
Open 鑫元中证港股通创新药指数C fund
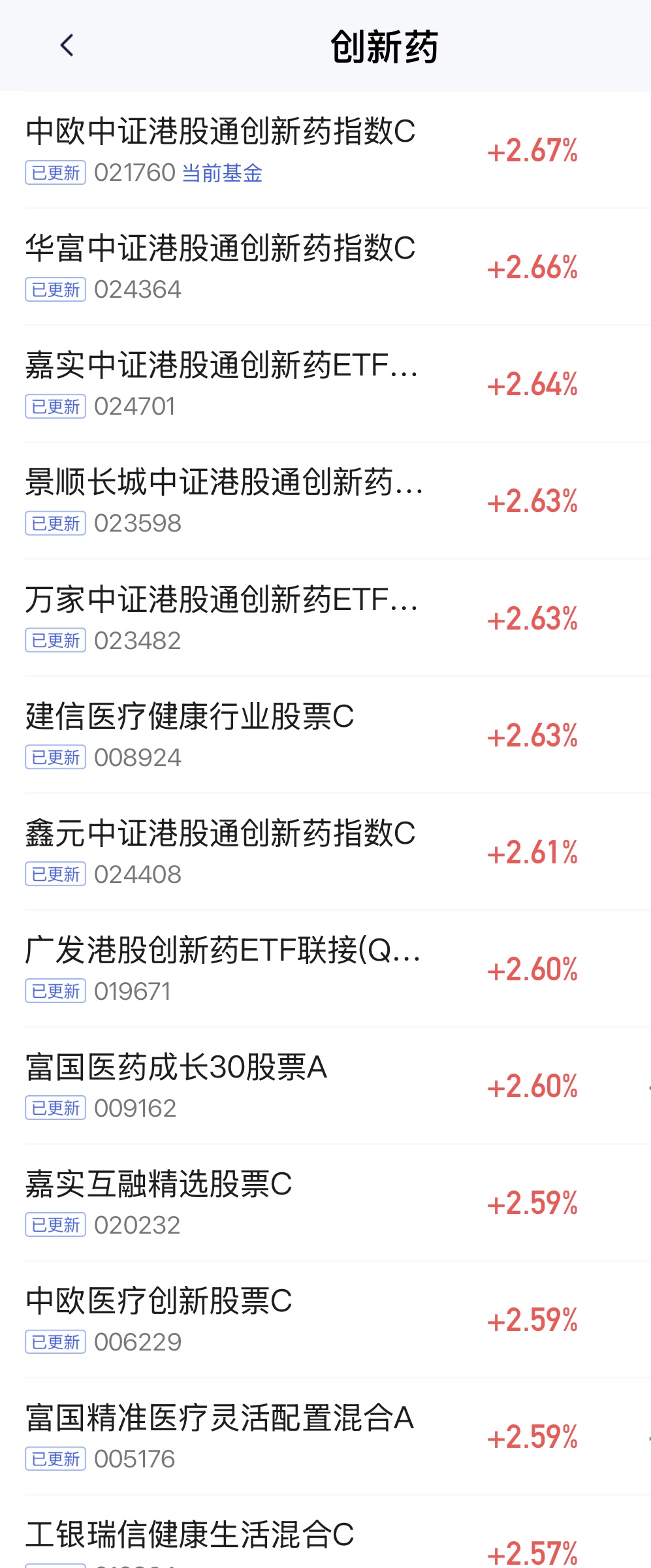point(221,834)
